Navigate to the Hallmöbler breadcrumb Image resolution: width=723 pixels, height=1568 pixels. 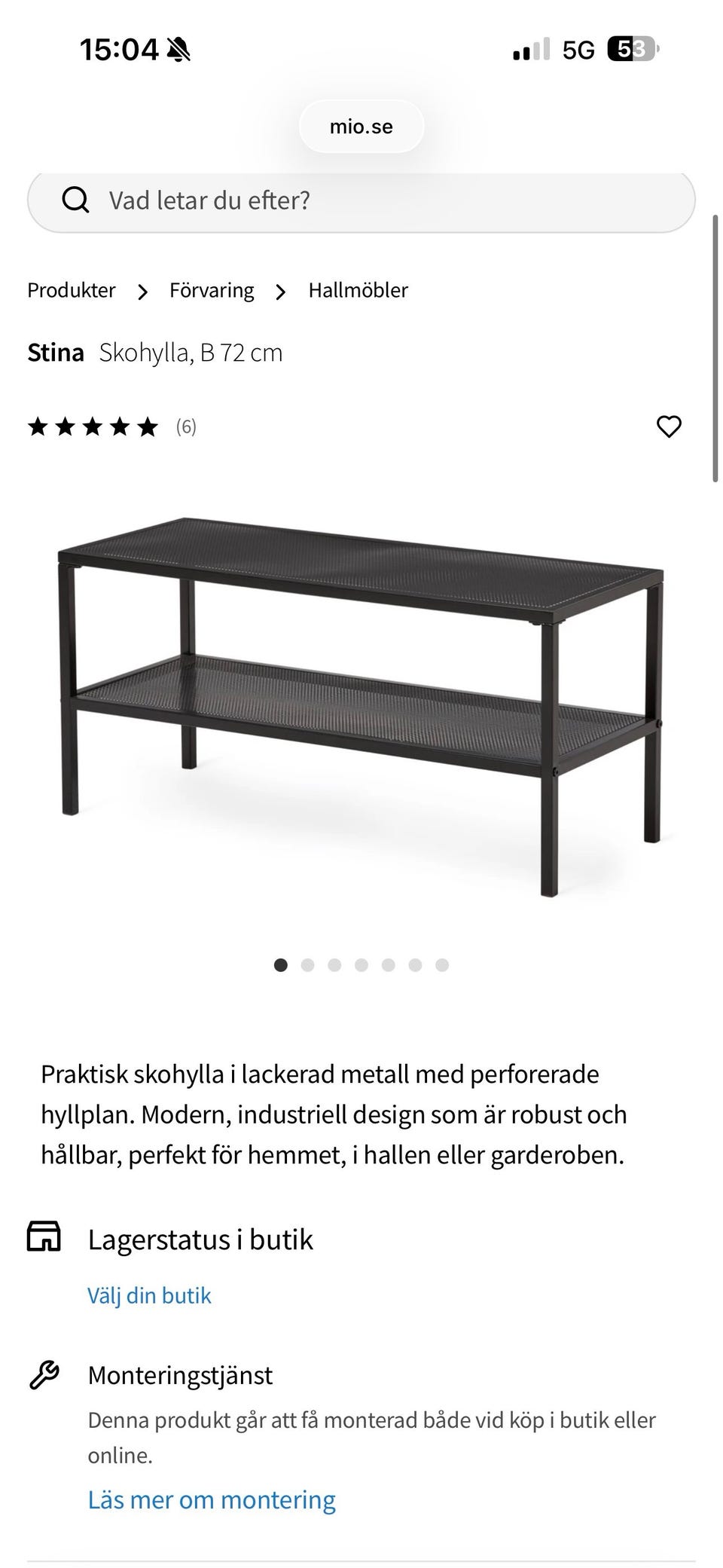point(358,290)
